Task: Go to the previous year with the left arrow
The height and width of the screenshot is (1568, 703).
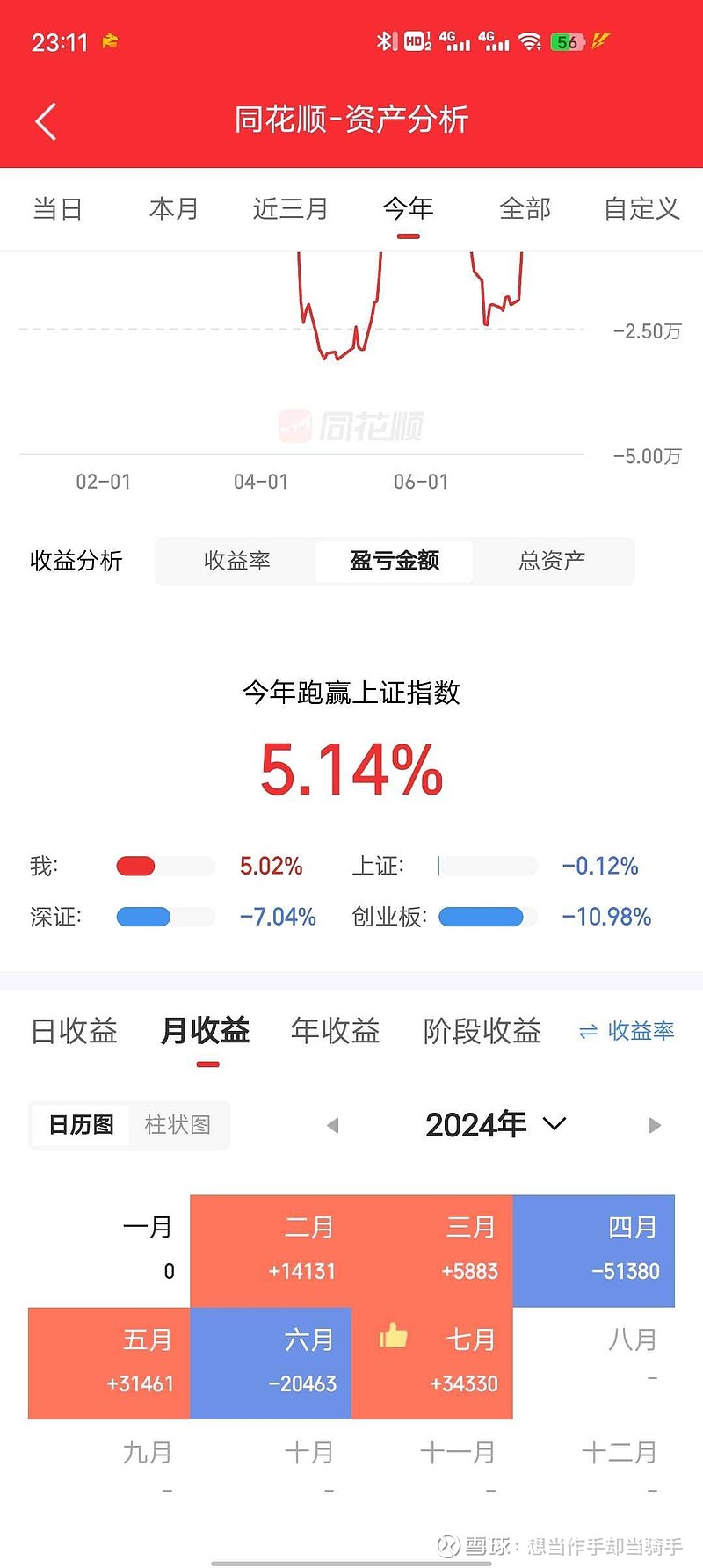Action: tap(332, 1125)
